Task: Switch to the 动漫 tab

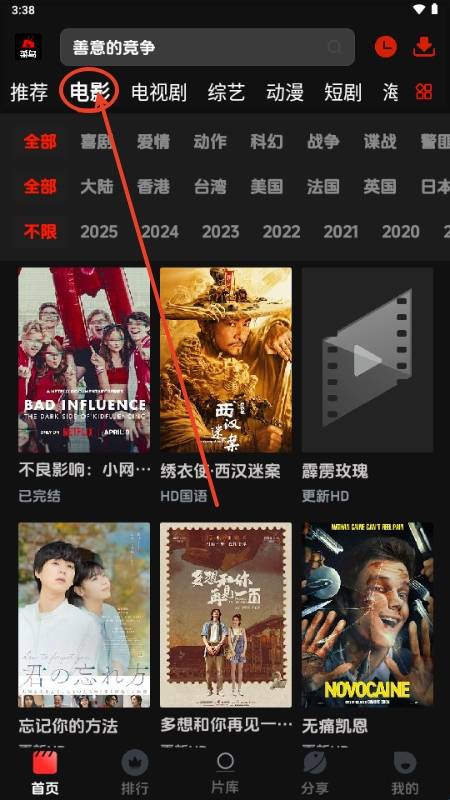Action: (x=285, y=92)
